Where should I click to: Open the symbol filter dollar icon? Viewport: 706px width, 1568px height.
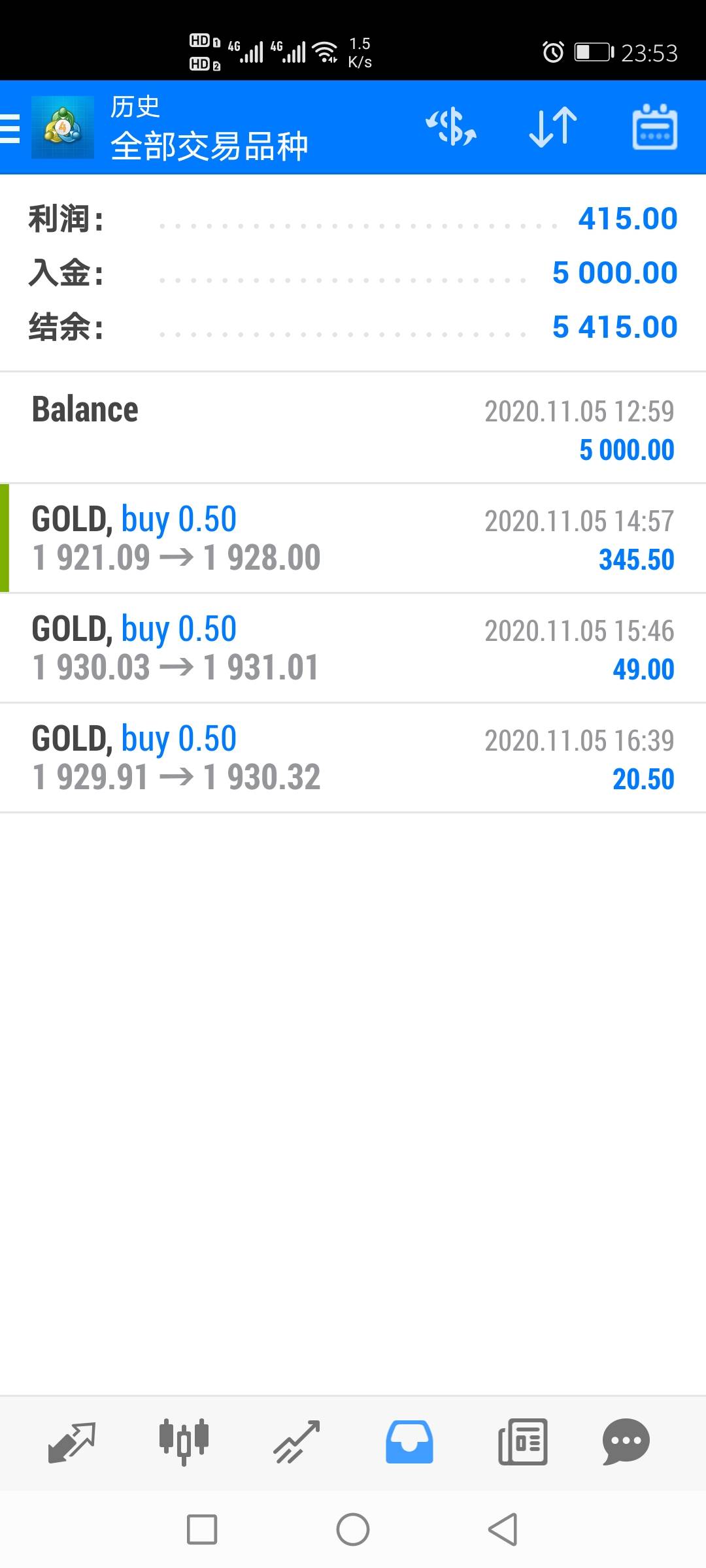click(451, 127)
